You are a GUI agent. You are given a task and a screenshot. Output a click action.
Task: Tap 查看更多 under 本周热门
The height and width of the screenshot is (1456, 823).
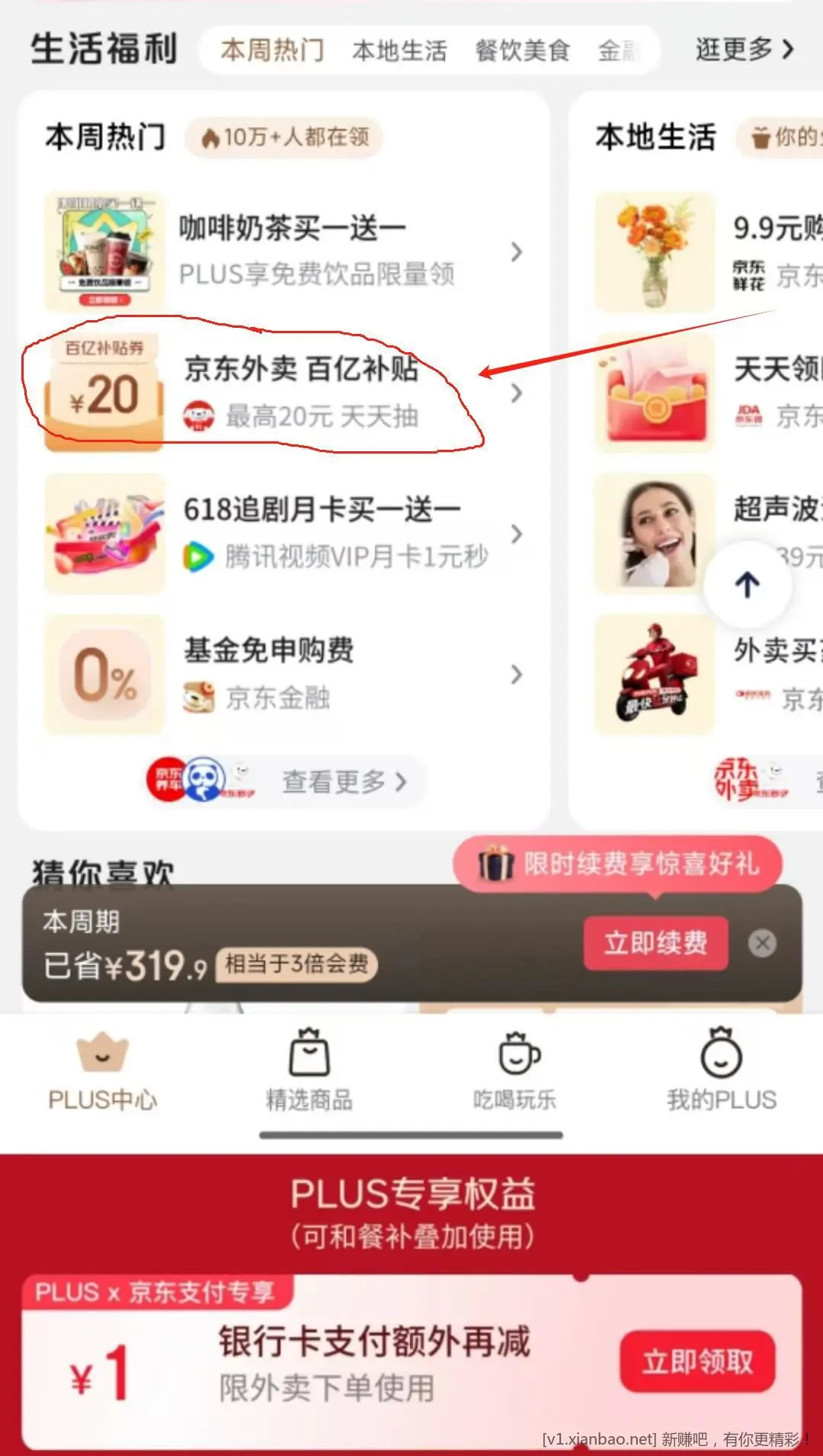(x=344, y=781)
